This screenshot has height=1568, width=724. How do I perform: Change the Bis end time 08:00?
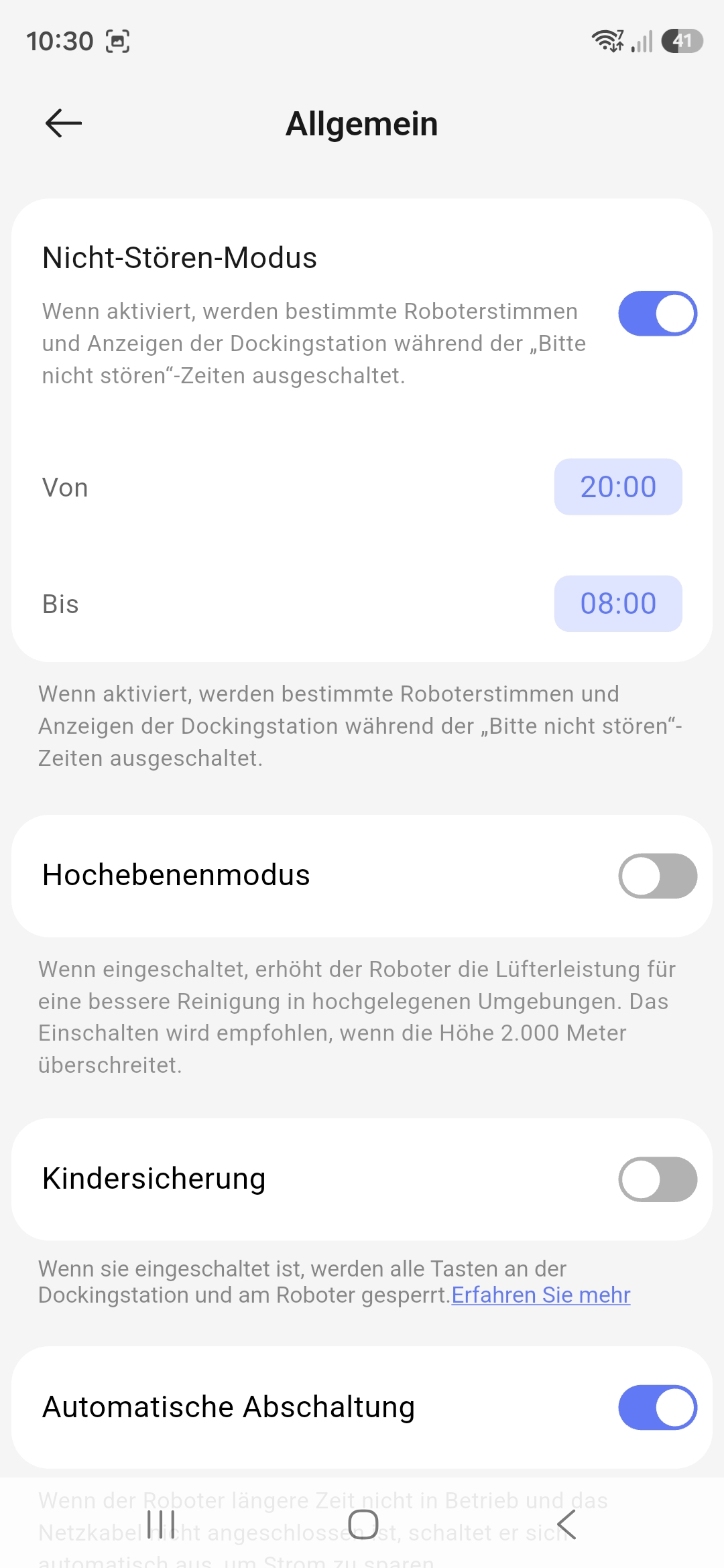coord(617,604)
